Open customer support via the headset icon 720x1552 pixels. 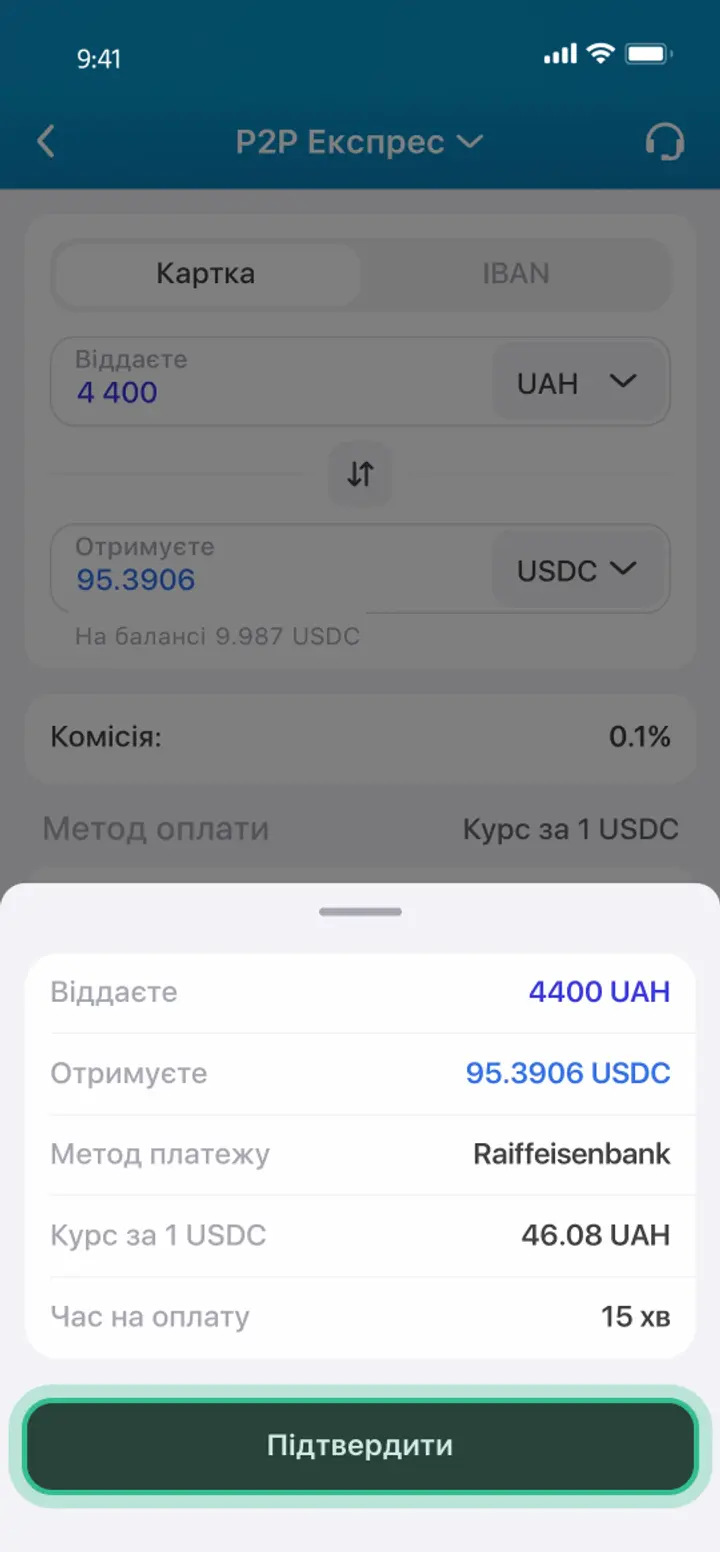(663, 142)
